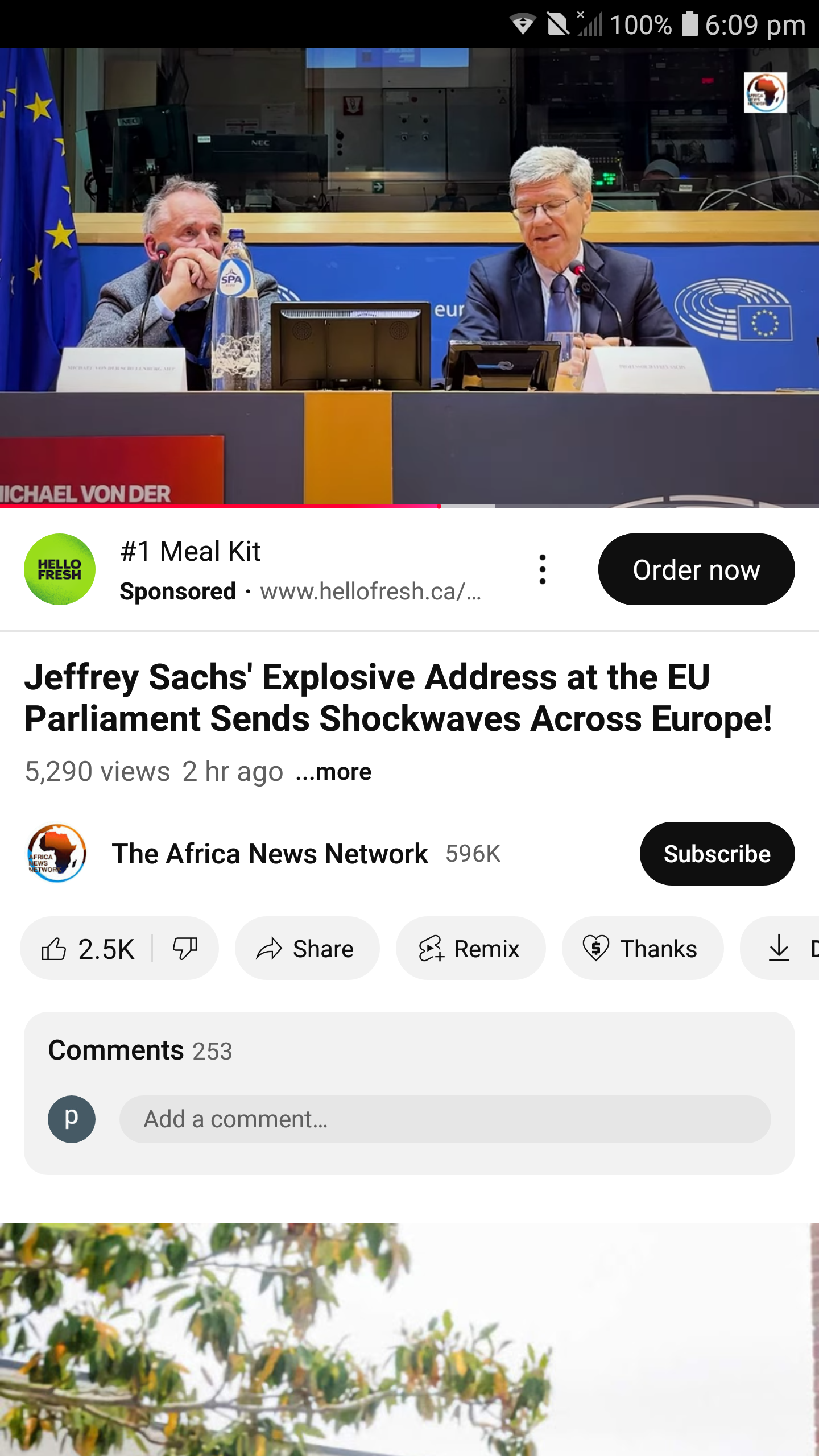Send a Thanks with the heart icon
Image resolution: width=819 pixels, height=1456 pixels.
click(643, 949)
